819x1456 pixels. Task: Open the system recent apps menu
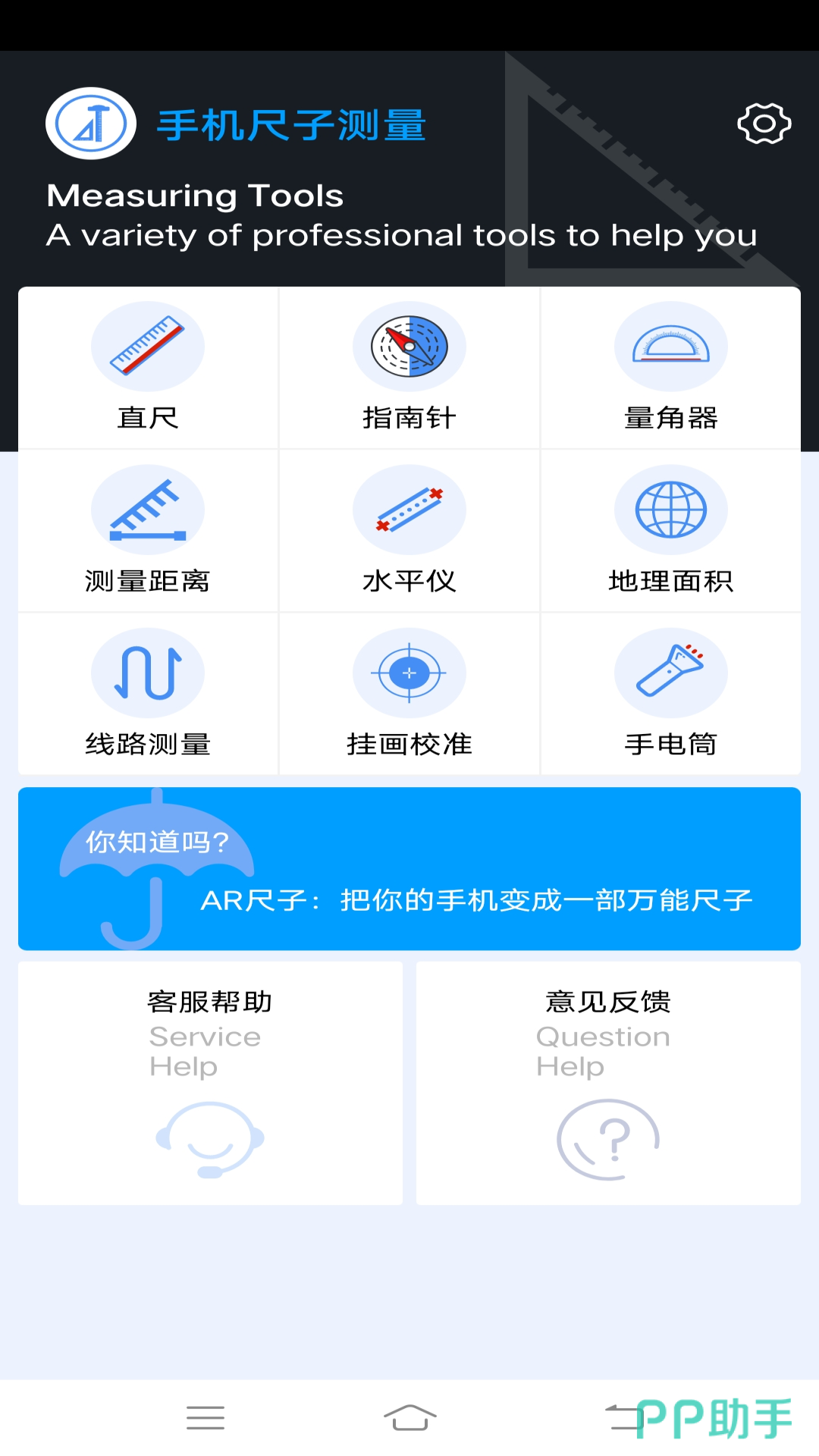pyautogui.click(x=206, y=1417)
